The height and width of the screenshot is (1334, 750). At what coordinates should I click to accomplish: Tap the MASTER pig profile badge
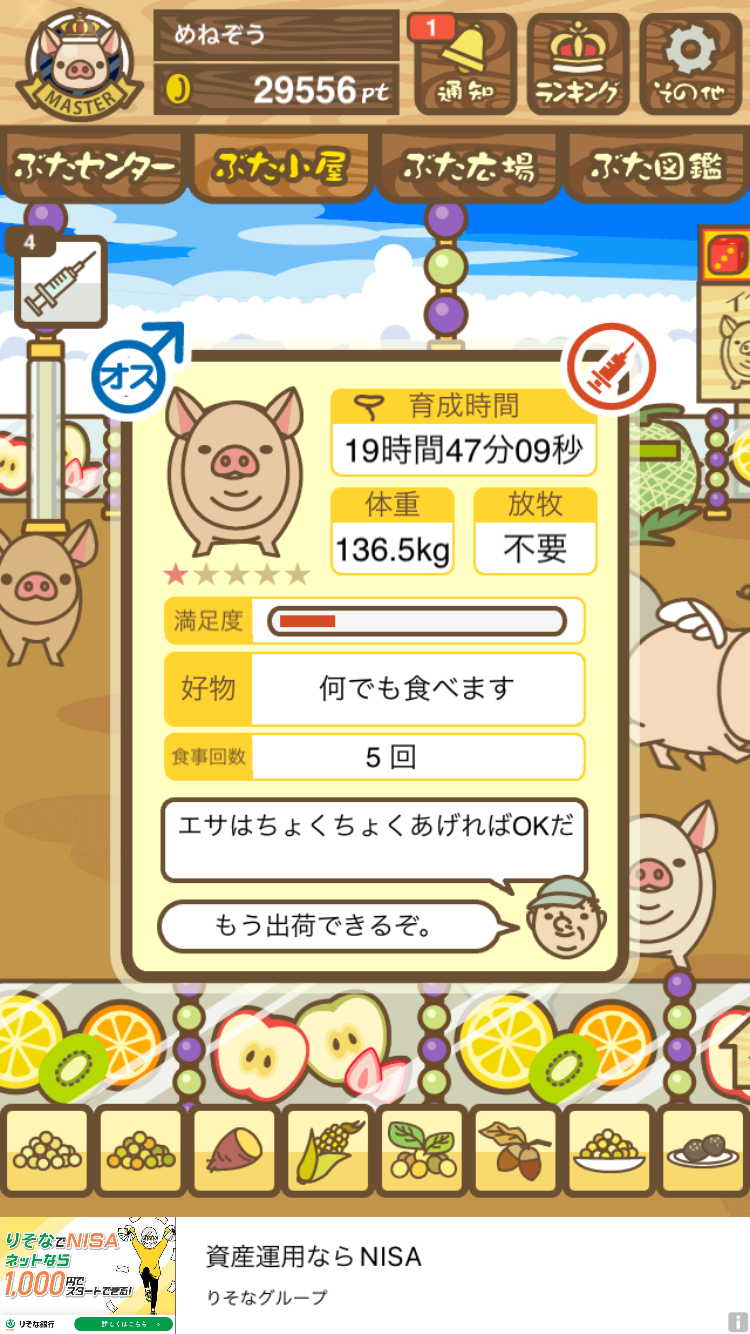[x=76, y=62]
